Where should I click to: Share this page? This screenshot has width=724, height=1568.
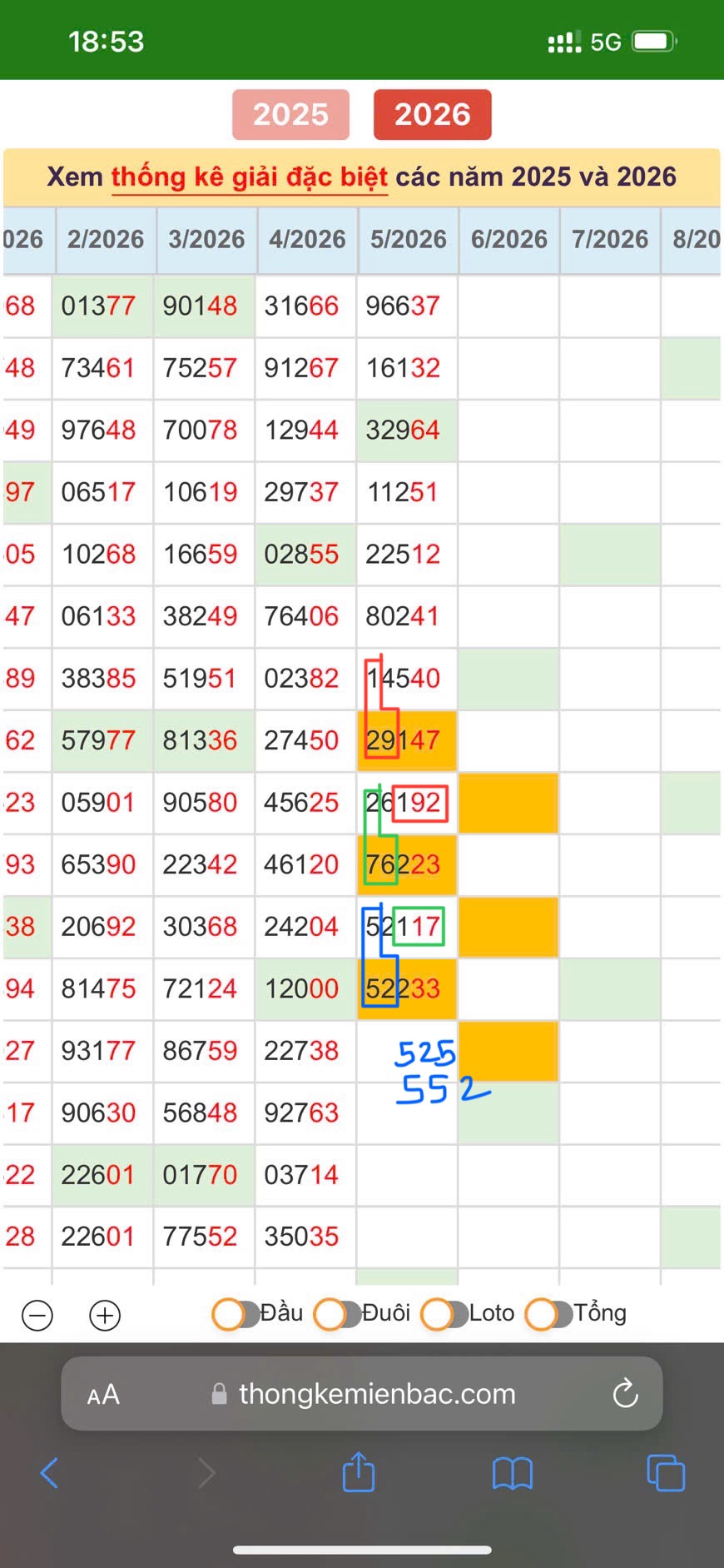point(359,1471)
